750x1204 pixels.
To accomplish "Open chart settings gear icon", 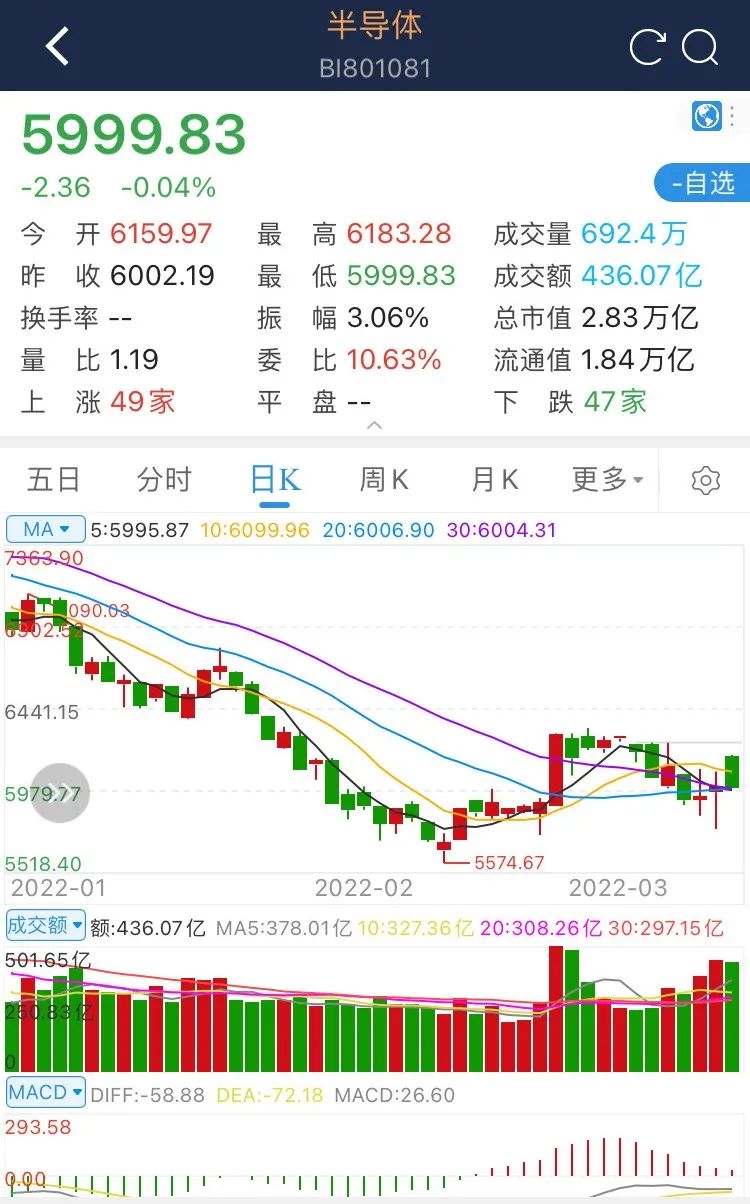I will pos(706,481).
